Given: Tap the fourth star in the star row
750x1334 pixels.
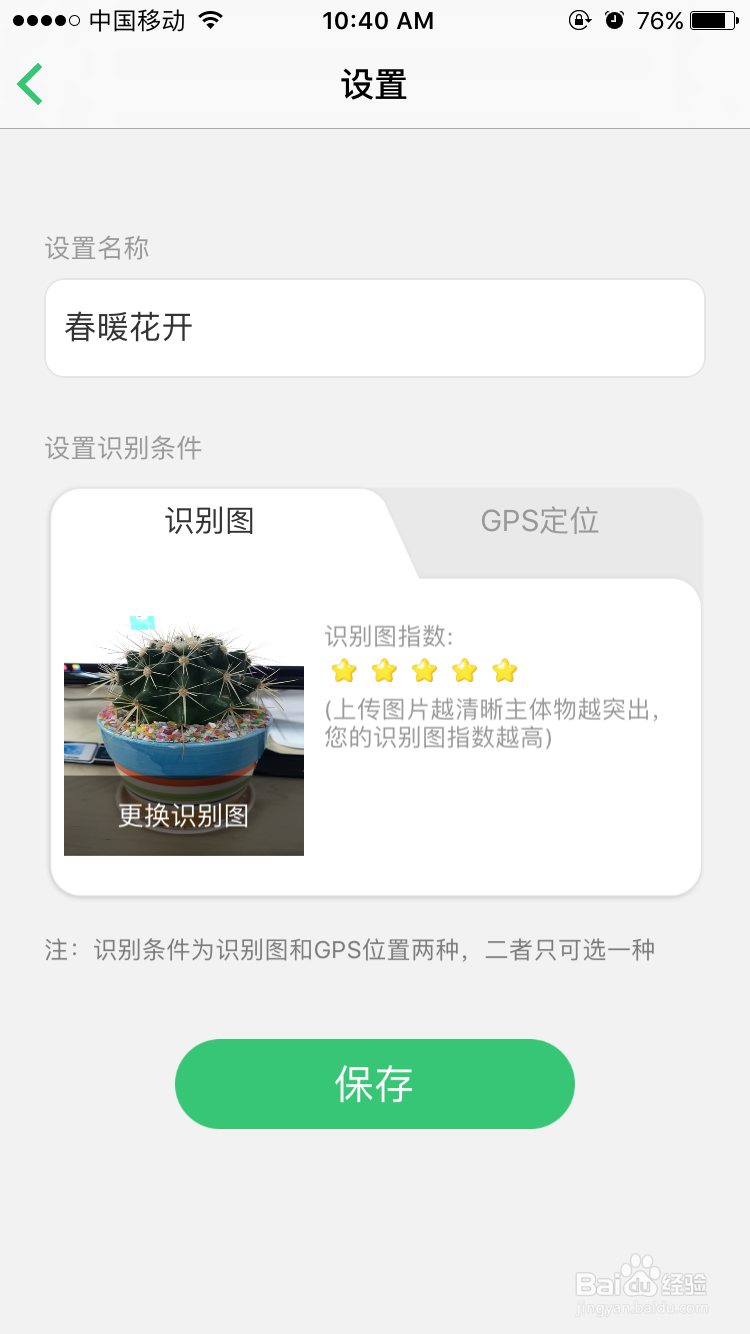Looking at the screenshot, I should [463, 671].
